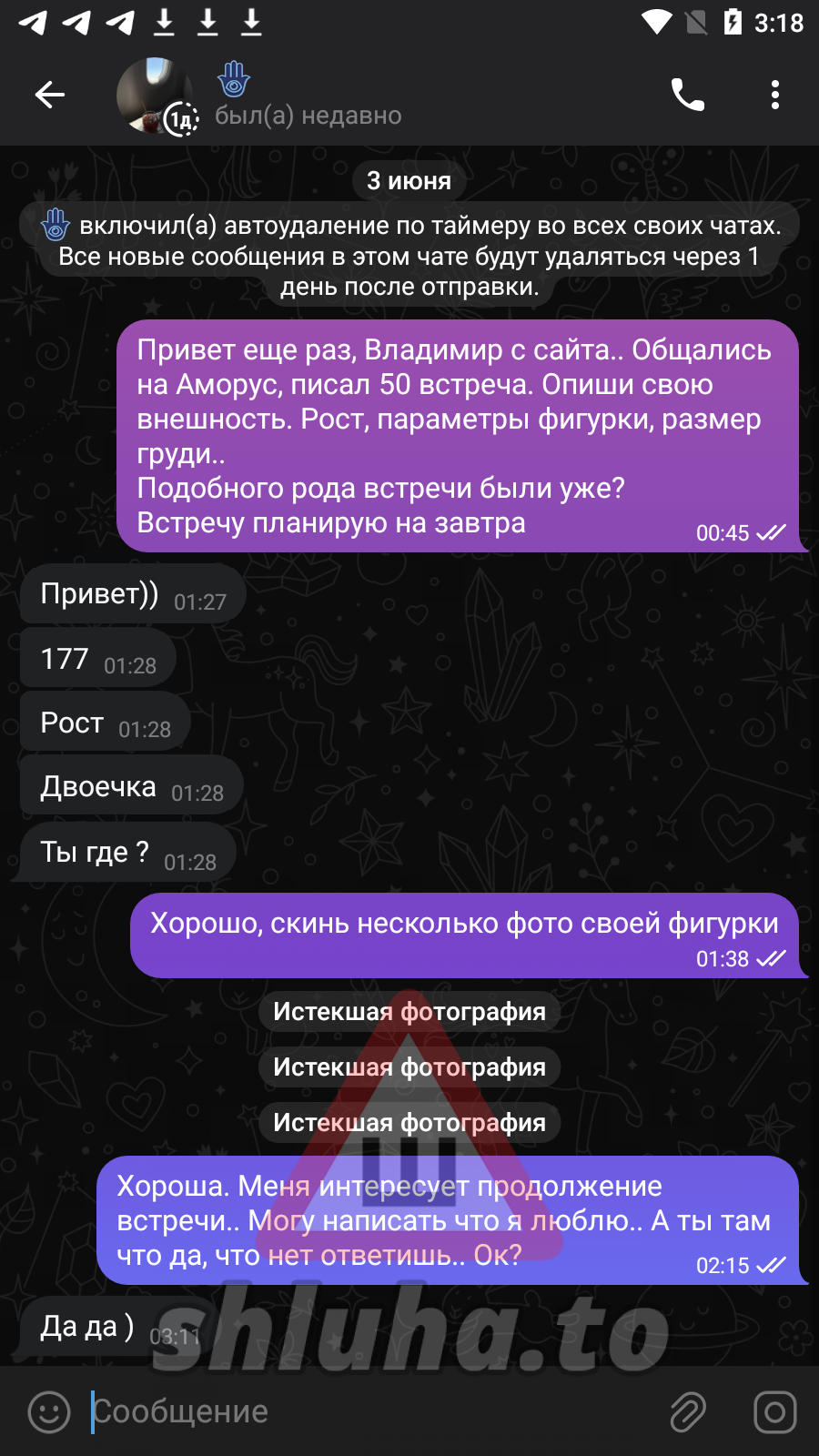Open the camera to record media
This screenshot has height=1456, width=819.
click(774, 1412)
